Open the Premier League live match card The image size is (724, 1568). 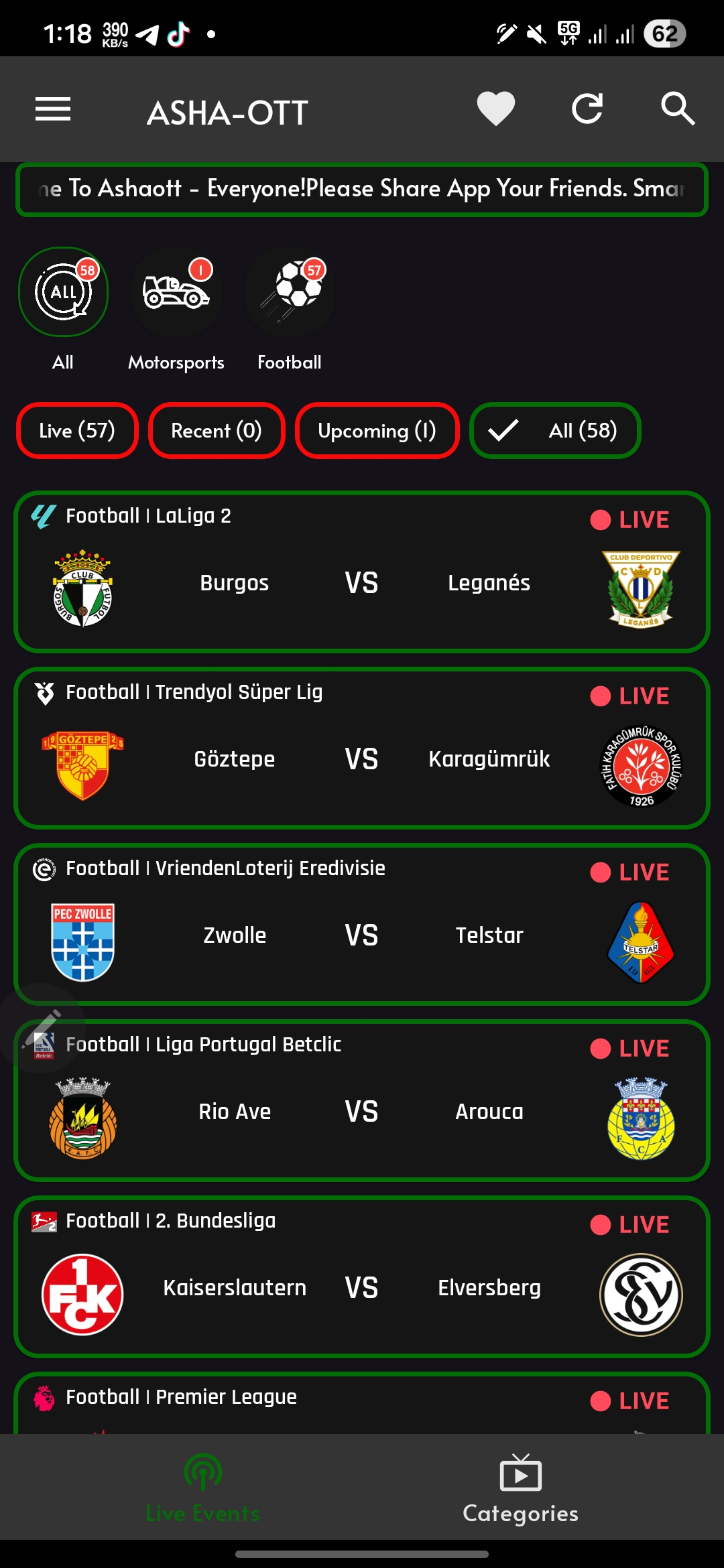[x=362, y=1404]
